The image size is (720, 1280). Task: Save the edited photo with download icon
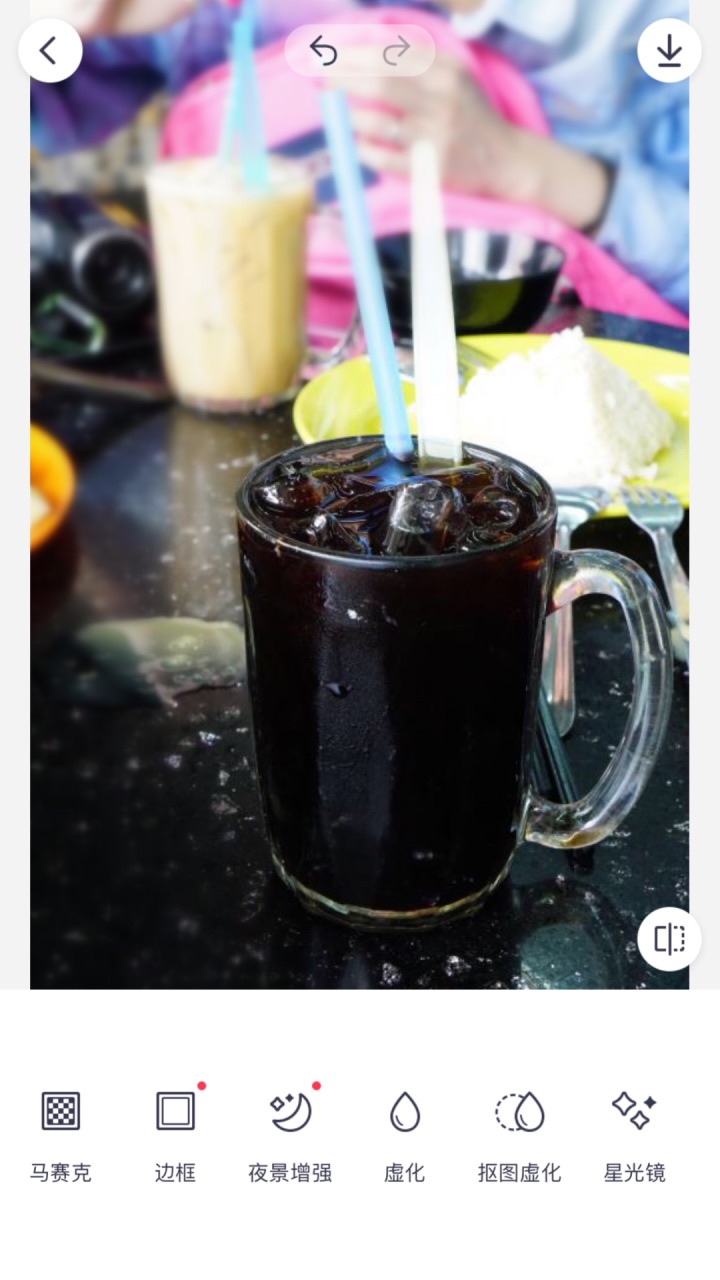coord(669,50)
